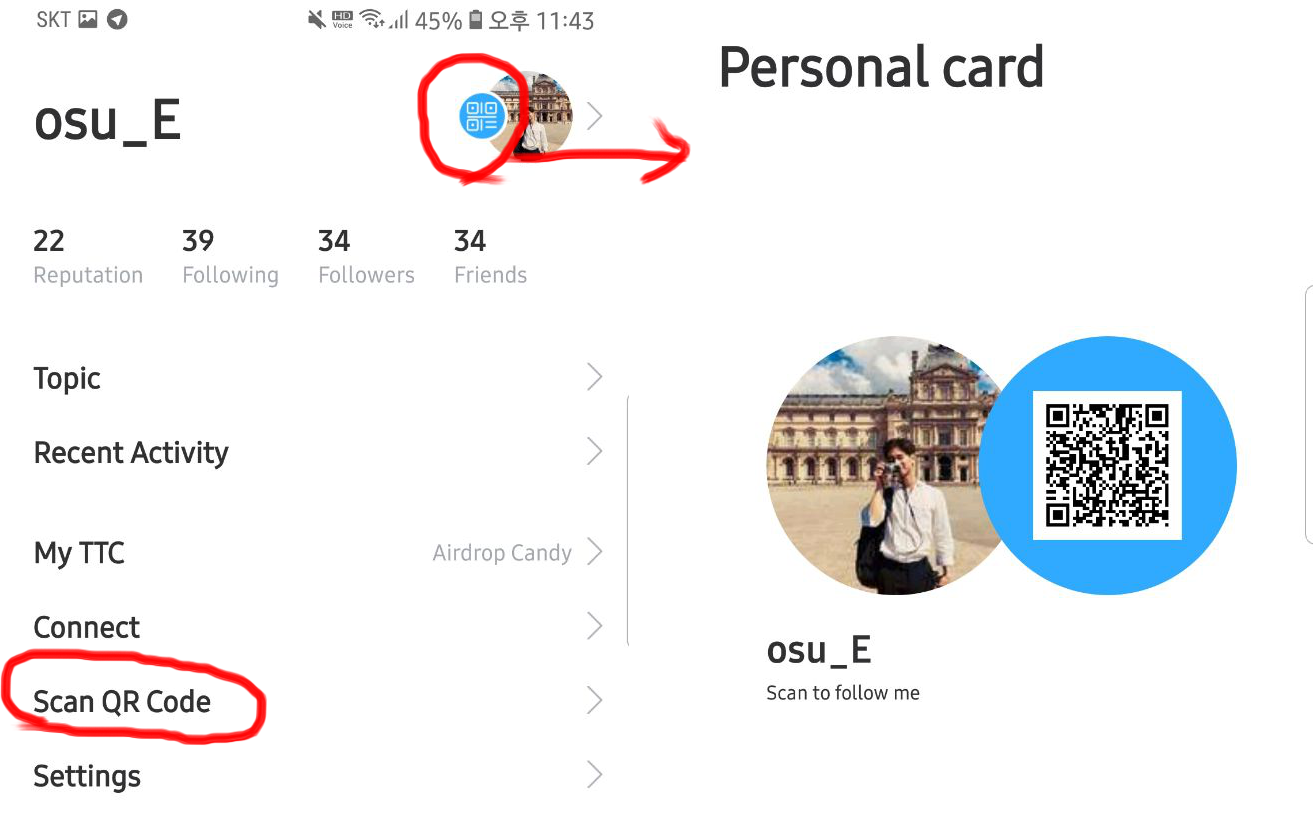The image size is (1313, 839).
Task: View the 34 Followers list
Action: coord(366,257)
